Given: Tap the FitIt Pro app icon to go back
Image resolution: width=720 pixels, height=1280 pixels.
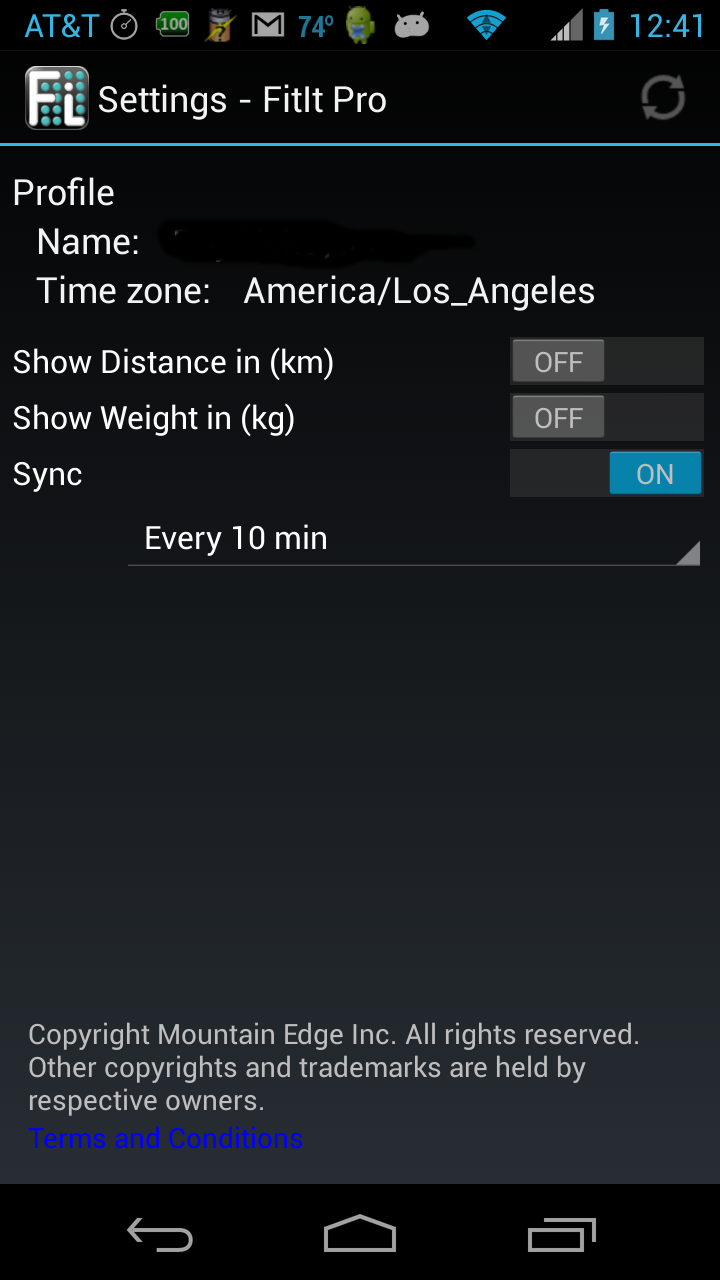Looking at the screenshot, I should pyautogui.click(x=57, y=98).
